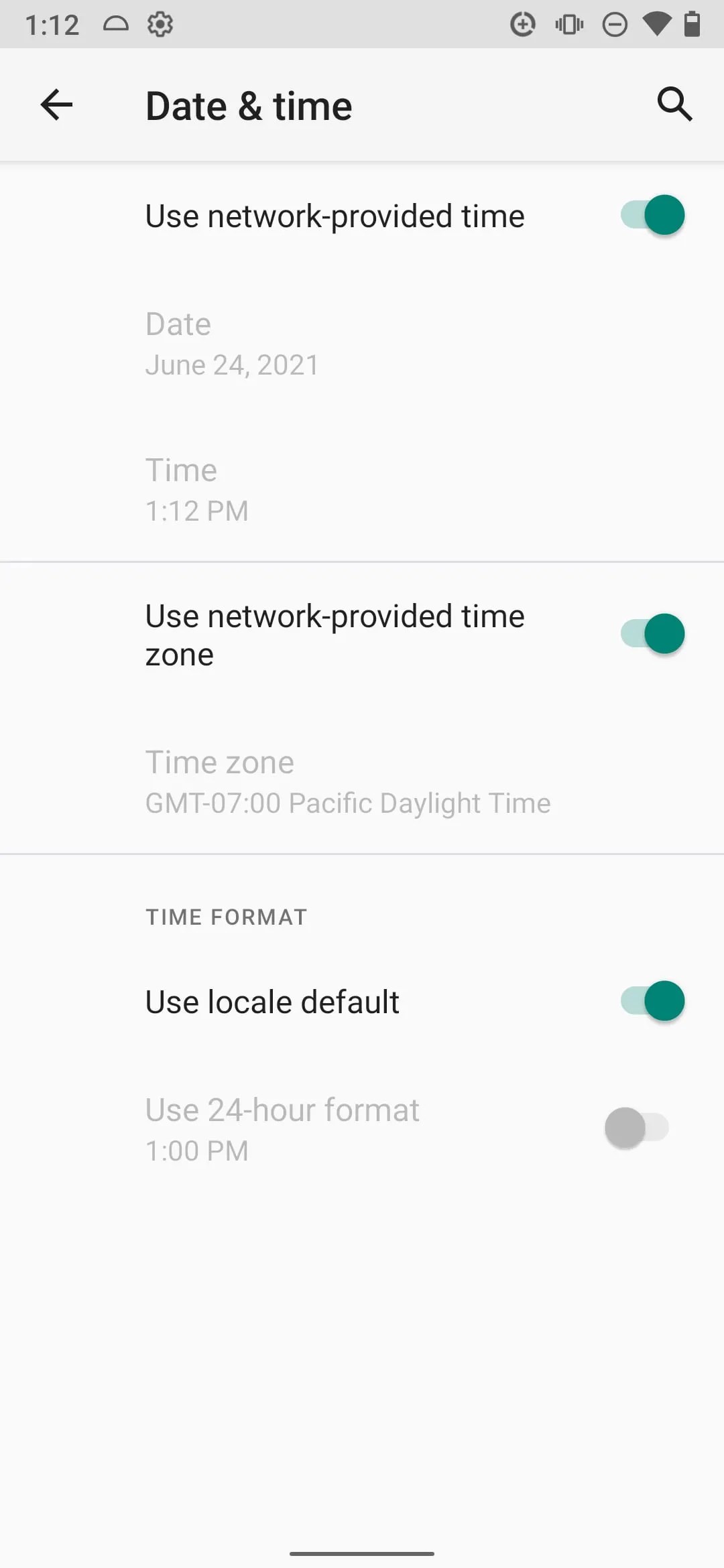Disable Use network-provided time
This screenshot has height=1568, width=724.
coord(650,215)
